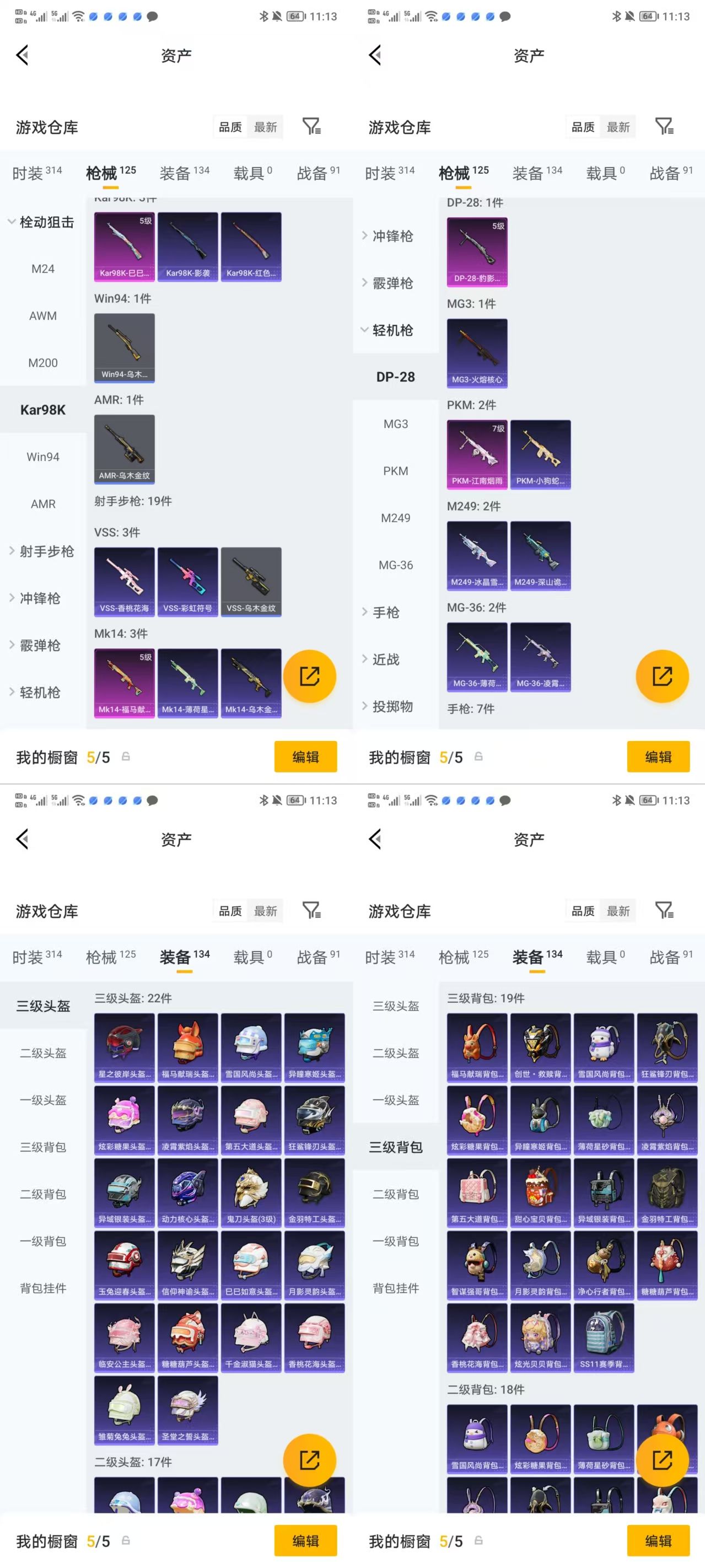Tap the 编辑 button beside 我的橱窗

pyautogui.click(x=306, y=756)
